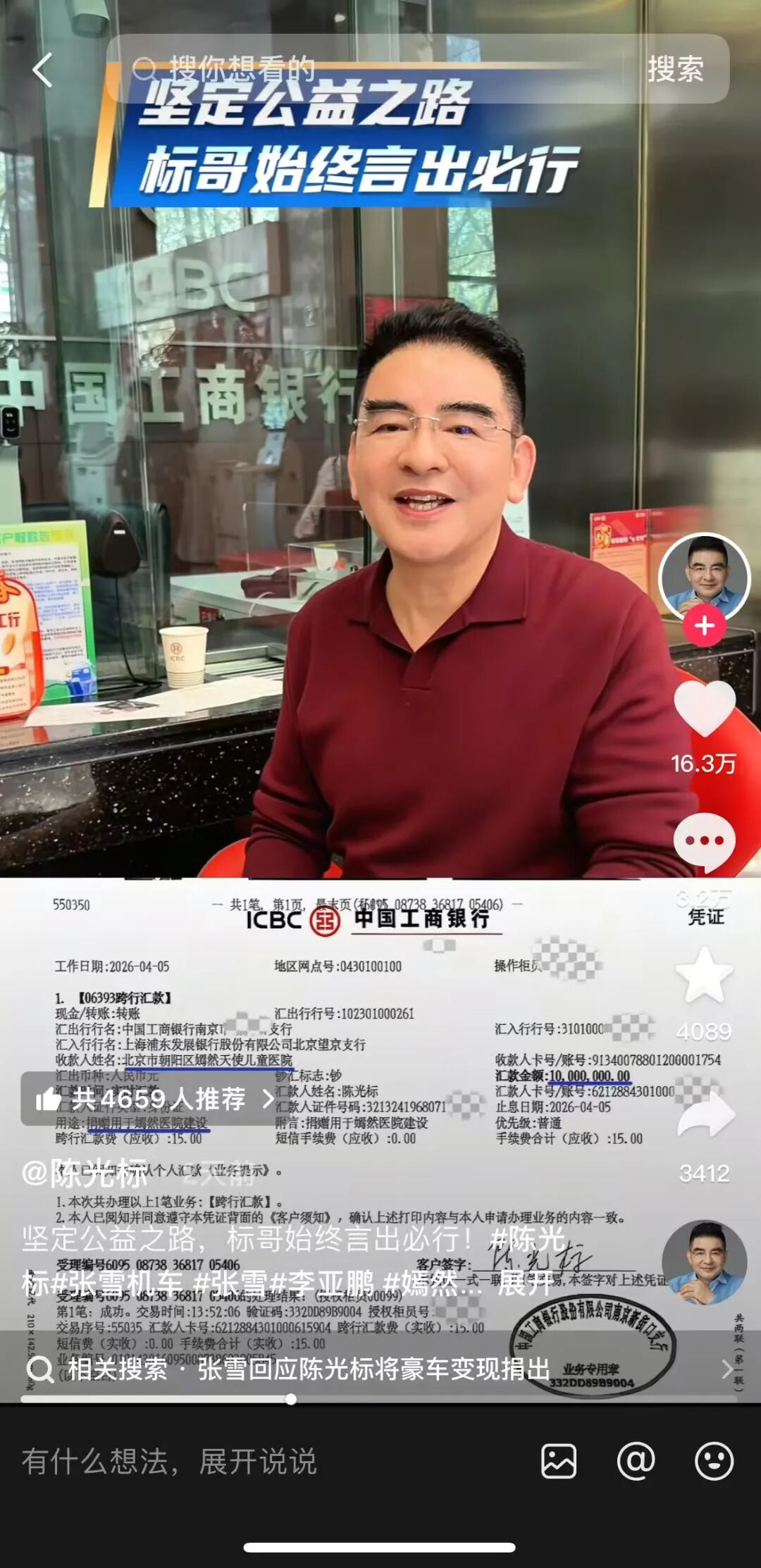
Task: Go back with the top-left arrow
Action: pos(42,70)
